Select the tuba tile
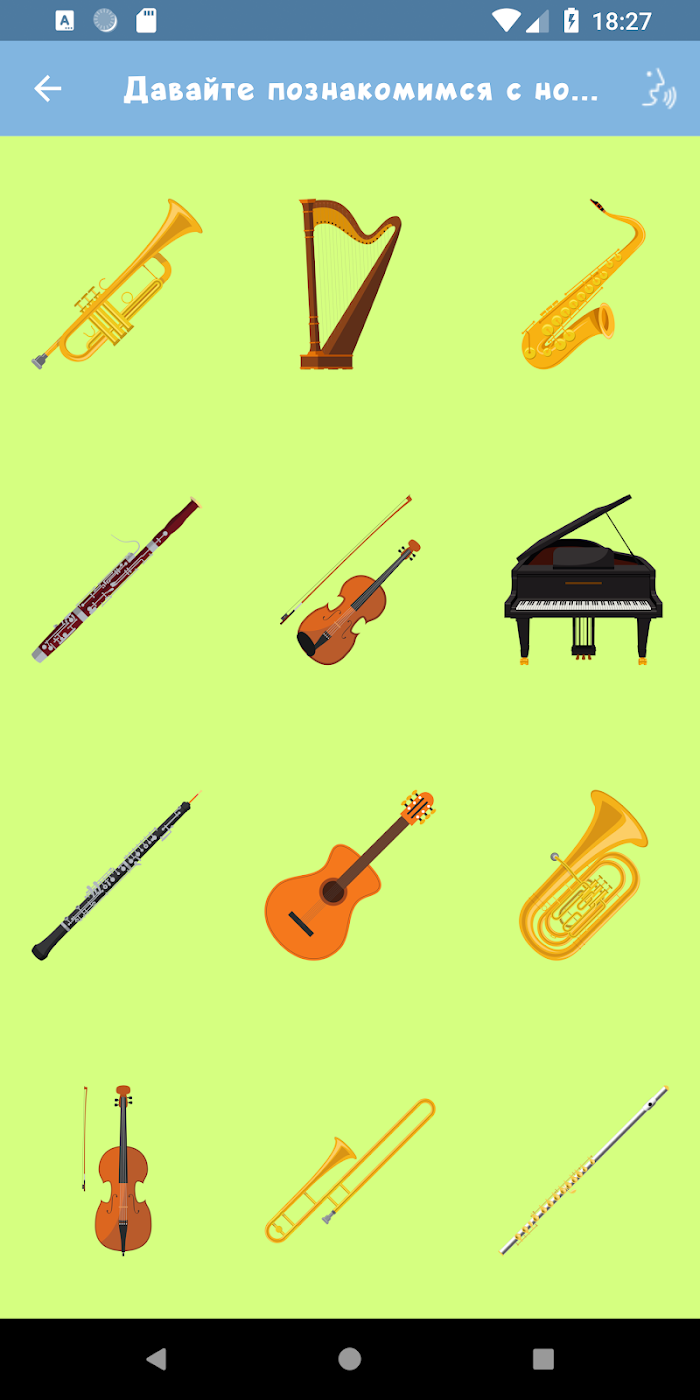The image size is (700, 1400). point(583,875)
